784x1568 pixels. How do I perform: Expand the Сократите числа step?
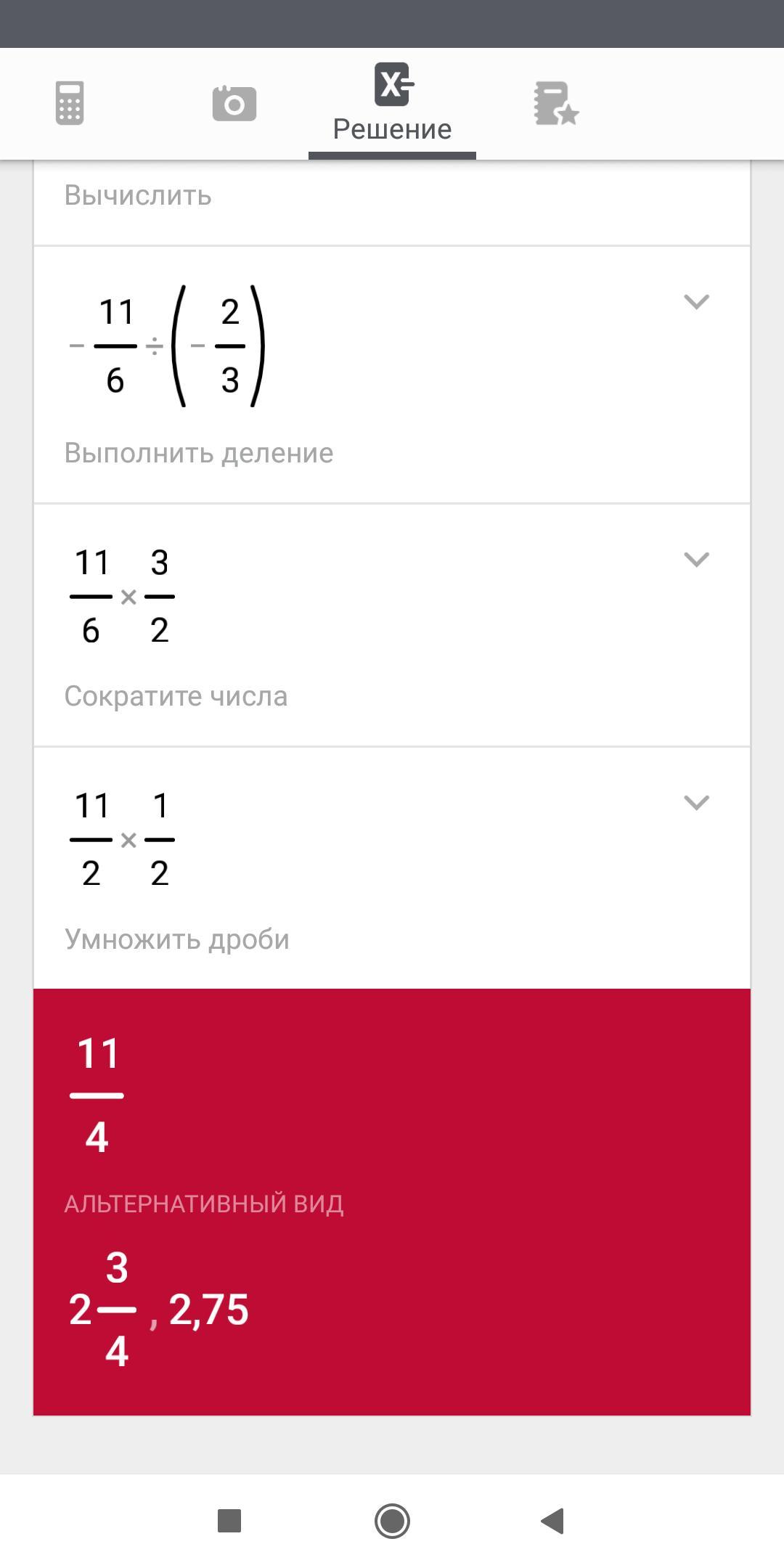(696, 560)
